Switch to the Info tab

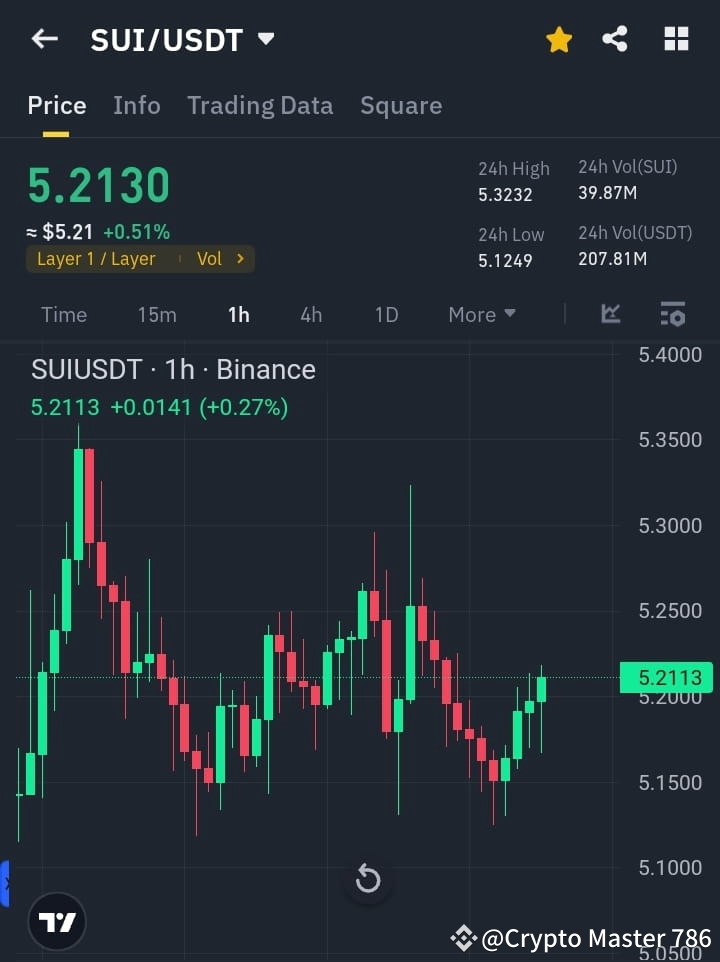137,105
